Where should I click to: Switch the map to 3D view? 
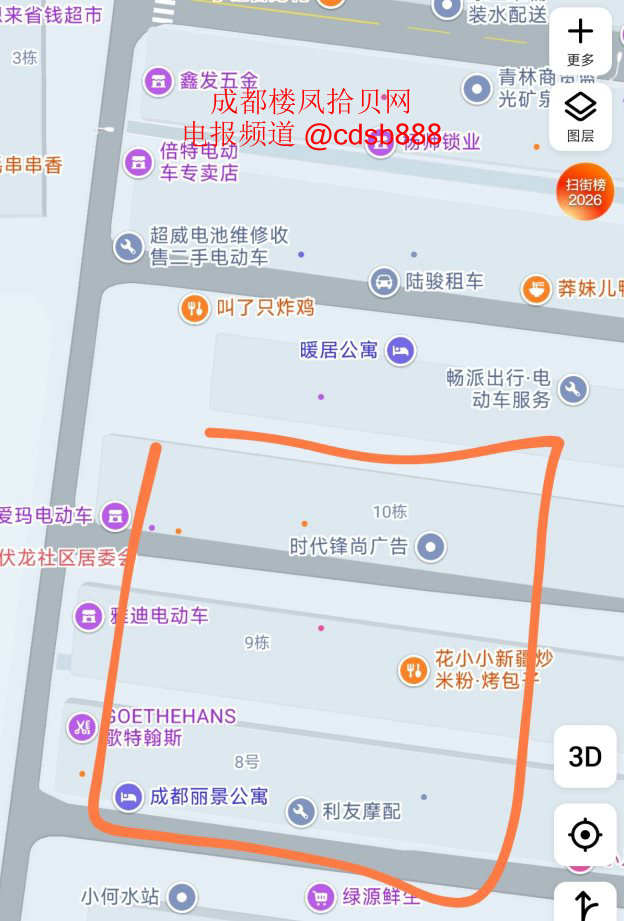[585, 756]
